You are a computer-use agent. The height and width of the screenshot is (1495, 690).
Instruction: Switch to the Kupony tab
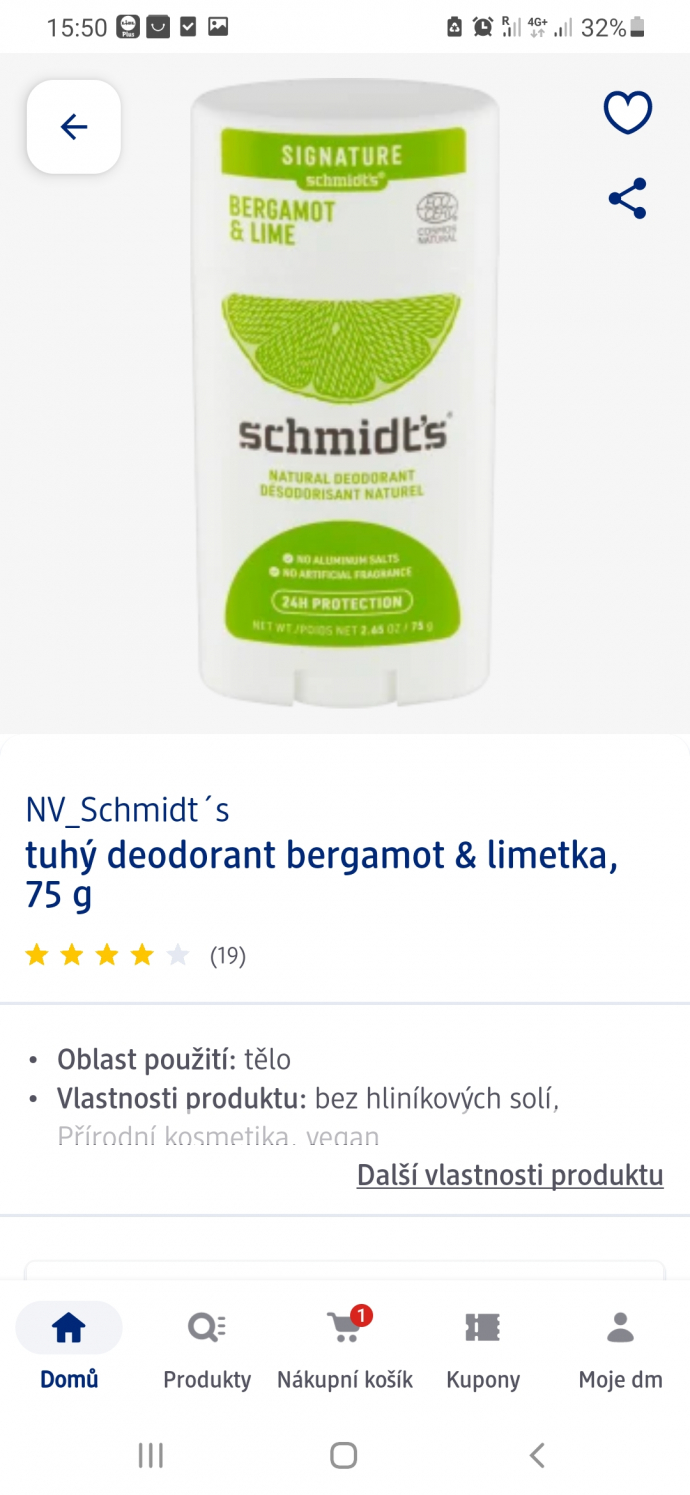[483, 1349]
